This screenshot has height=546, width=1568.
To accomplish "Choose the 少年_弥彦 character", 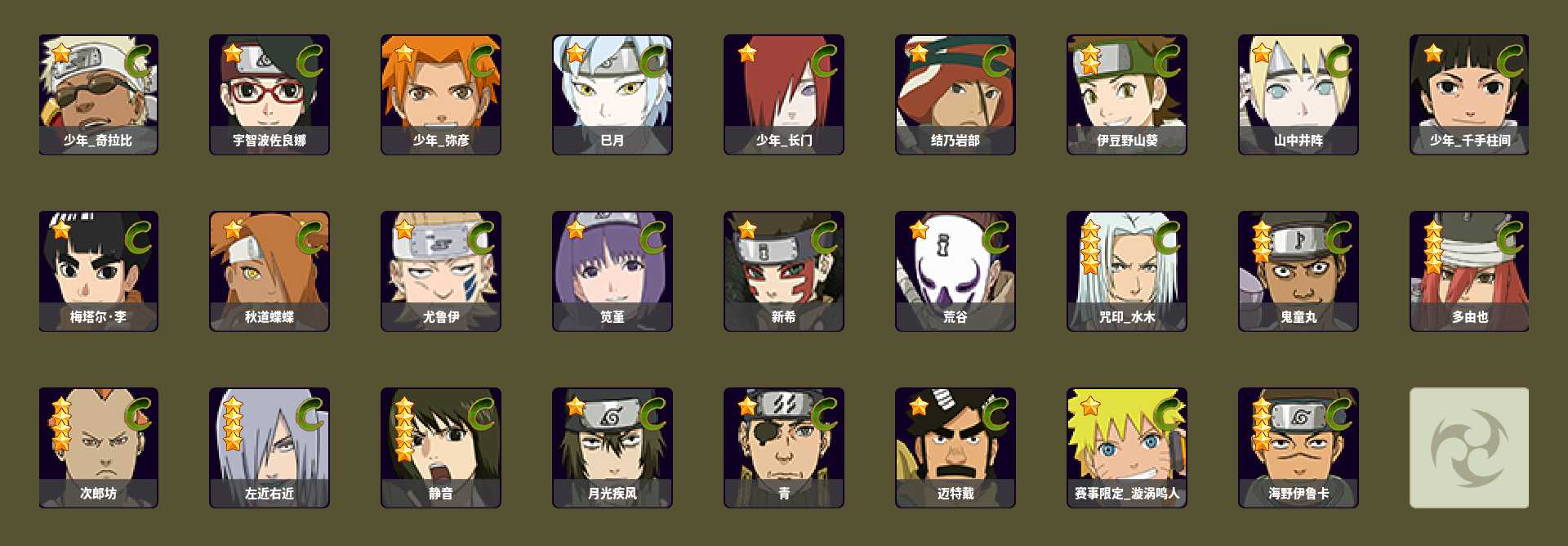I will [x=441, y=94].
